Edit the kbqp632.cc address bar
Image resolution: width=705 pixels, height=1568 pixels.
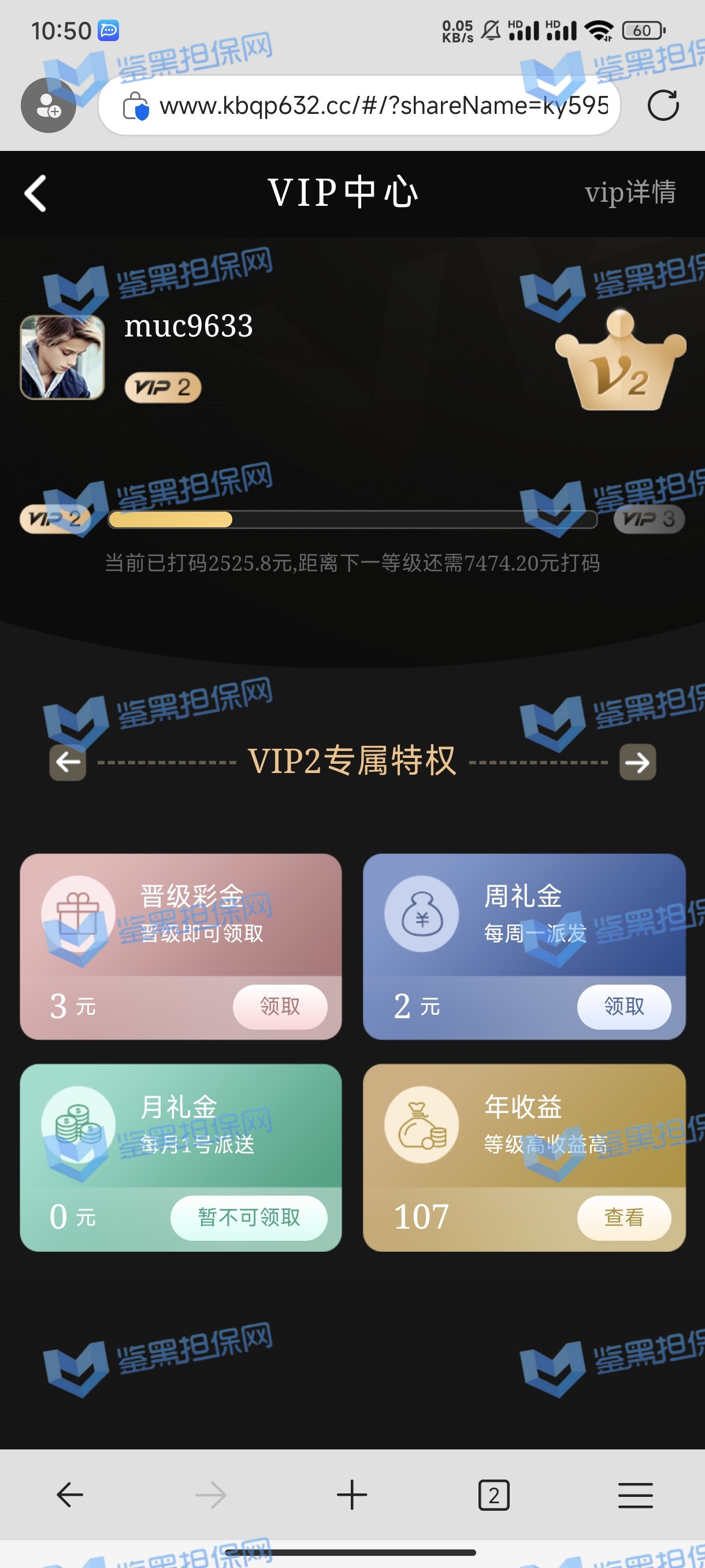(x=383, y=105)
